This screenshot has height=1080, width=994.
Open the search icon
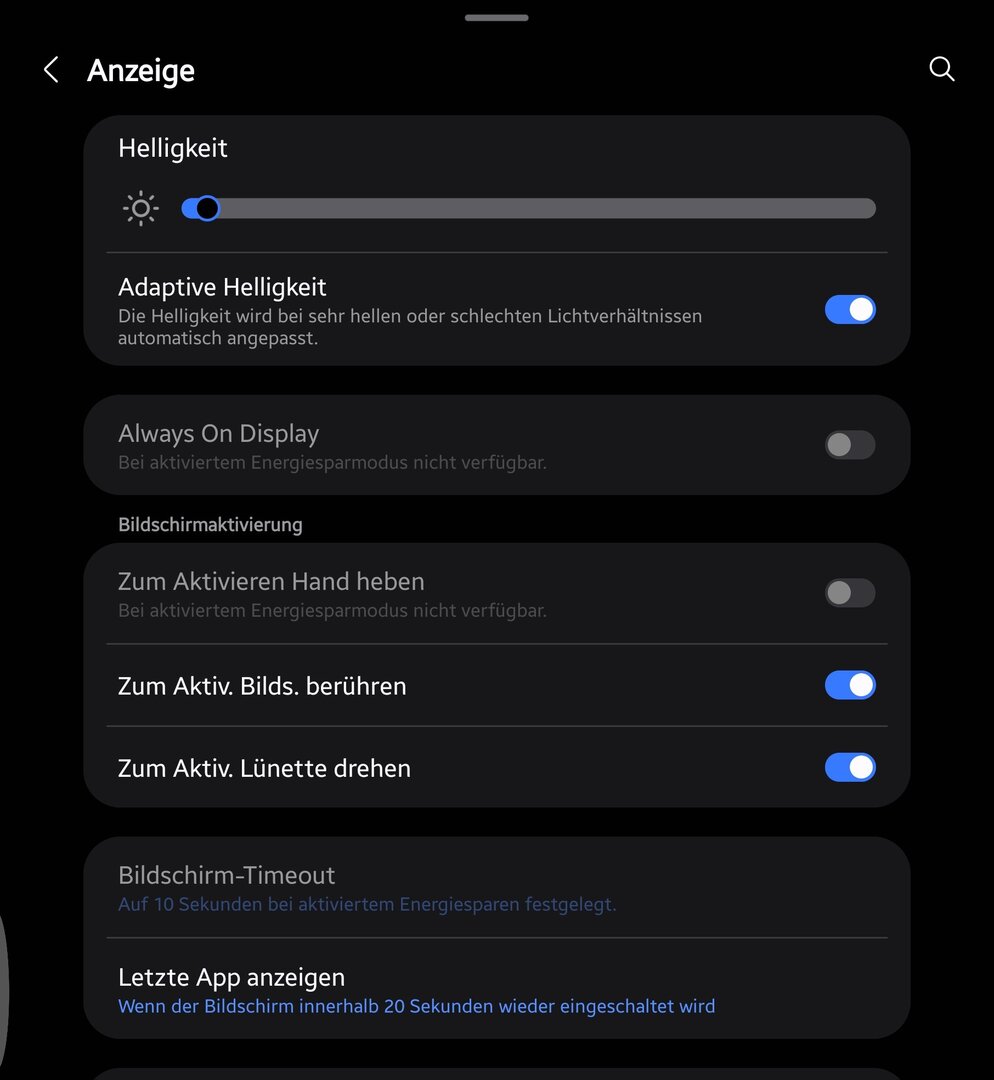pyautogui.click(x=942, y=69)
